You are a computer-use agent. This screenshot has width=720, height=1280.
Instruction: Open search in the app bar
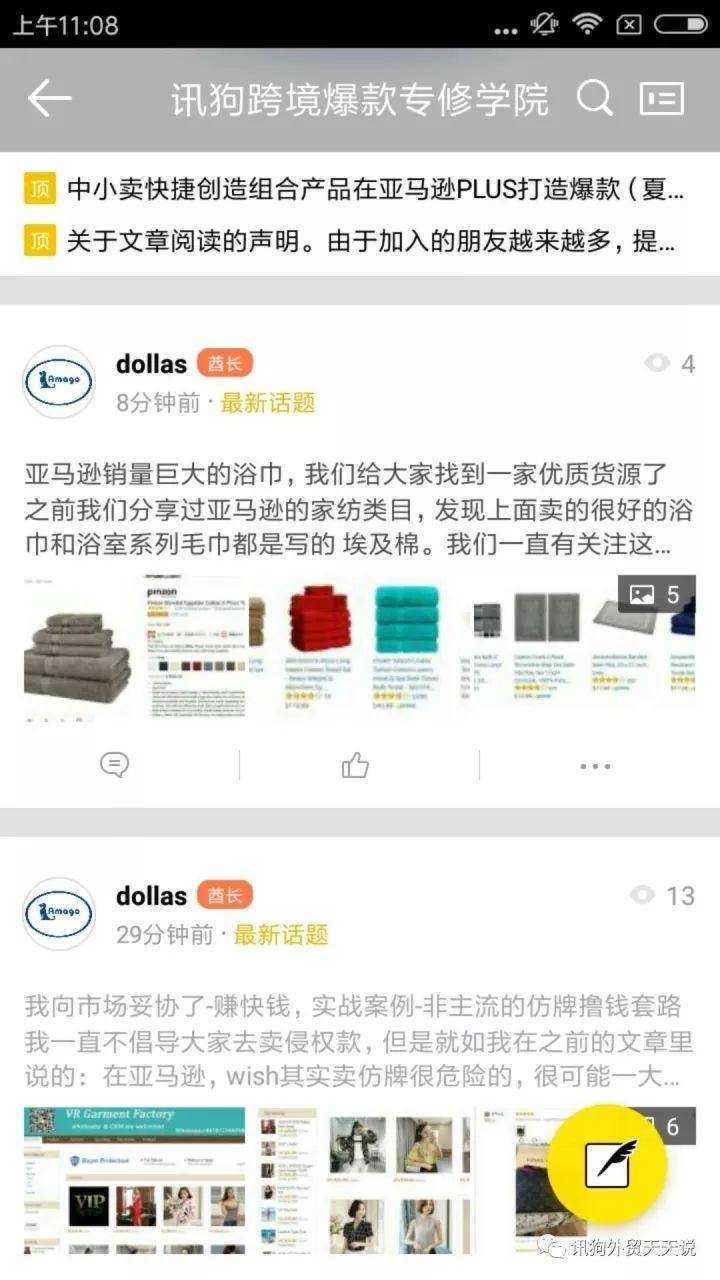click(594, 98)
